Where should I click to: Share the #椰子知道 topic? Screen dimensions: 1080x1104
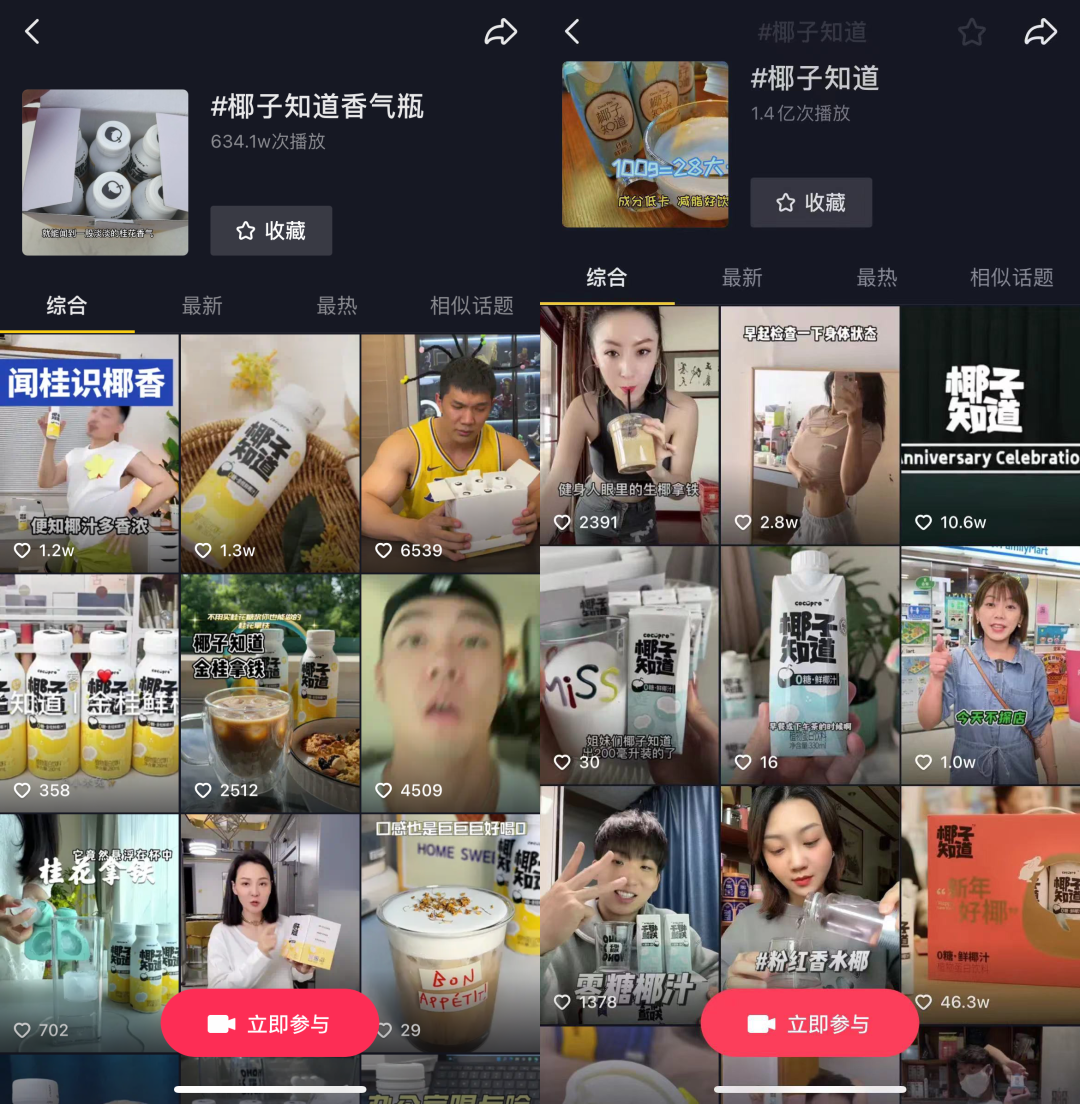pos(1040,32)
